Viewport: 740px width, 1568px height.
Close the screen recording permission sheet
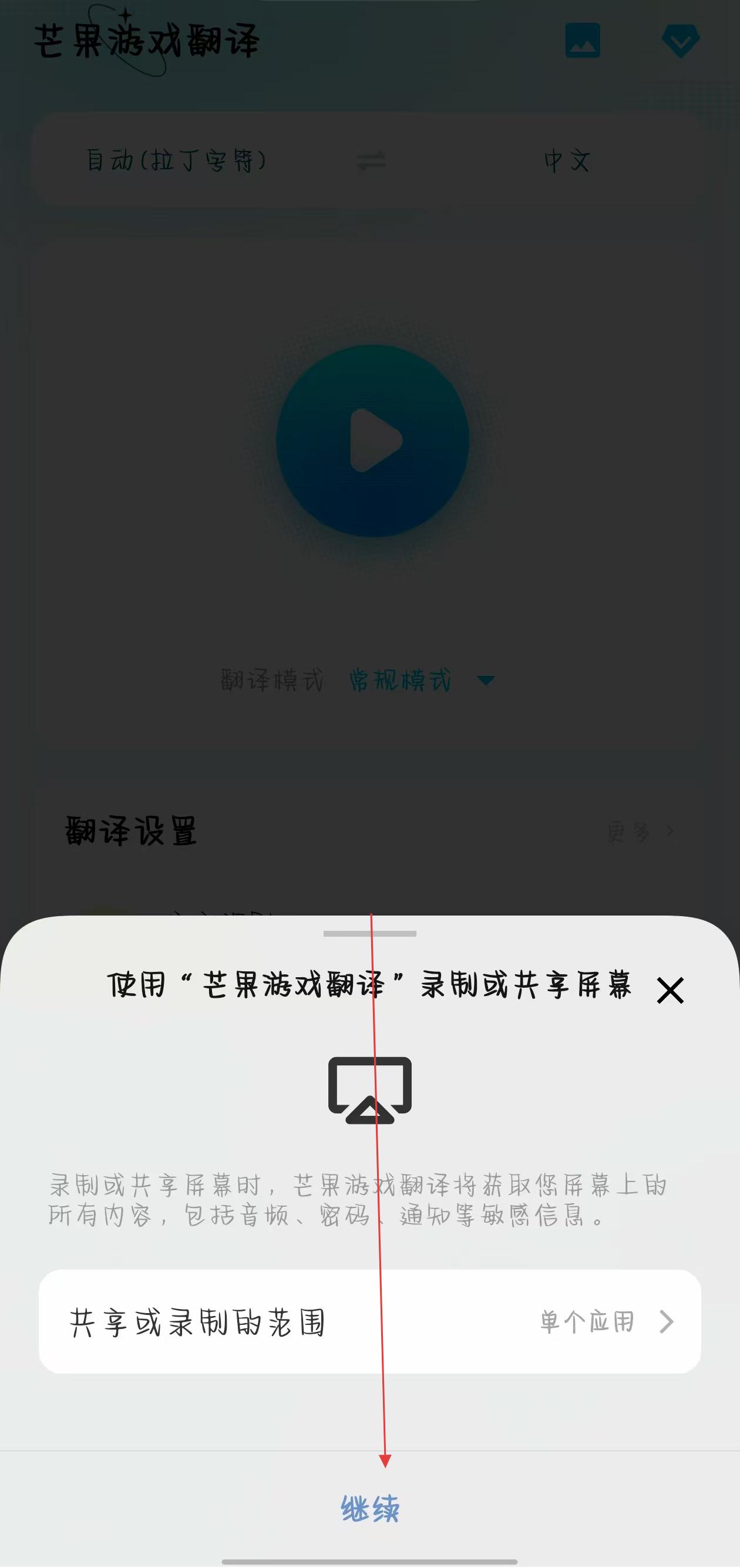(x=670, y=990)
